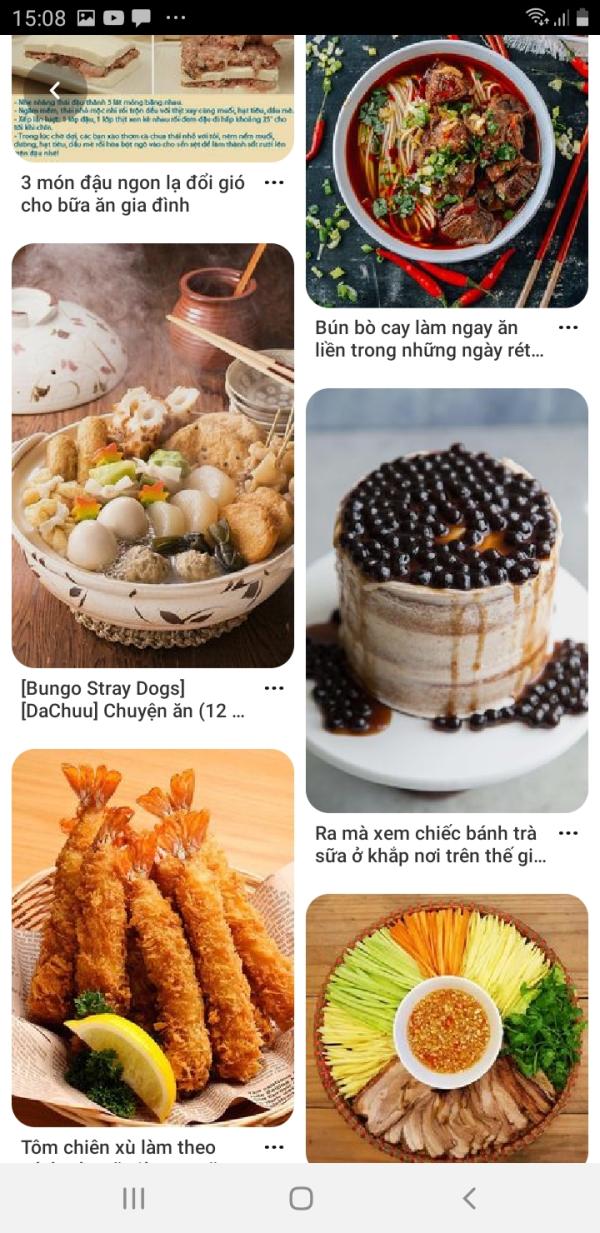This screenshot has width=600, height=1233.
Task: Tap the three dots beside 'Ra mà xem chiếc bánh trà sữa'
Action: click(568, 833)
